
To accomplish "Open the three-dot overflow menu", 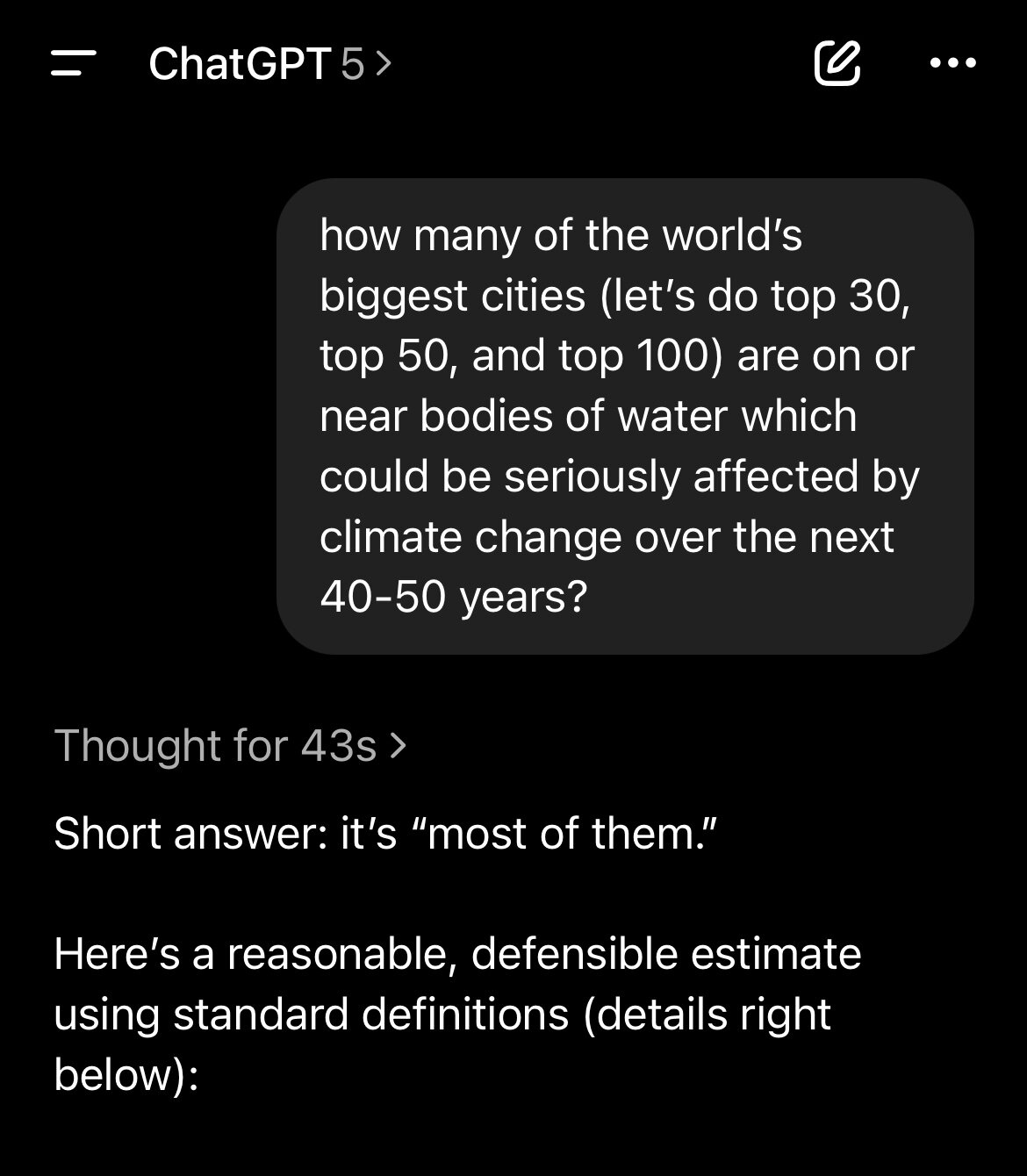I will click(x=952, y=63).
